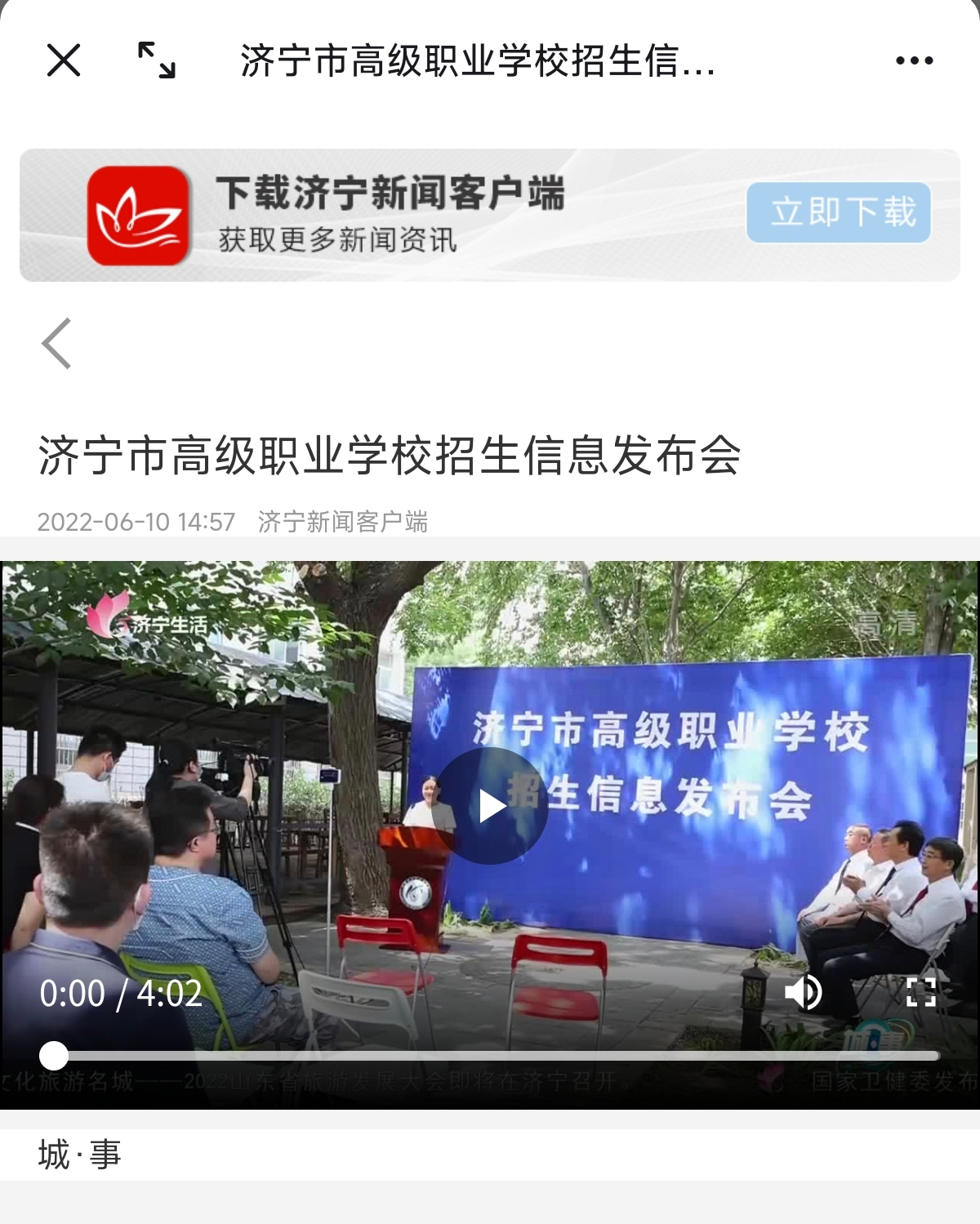Close the web page with the X icon

pos(64,60)
